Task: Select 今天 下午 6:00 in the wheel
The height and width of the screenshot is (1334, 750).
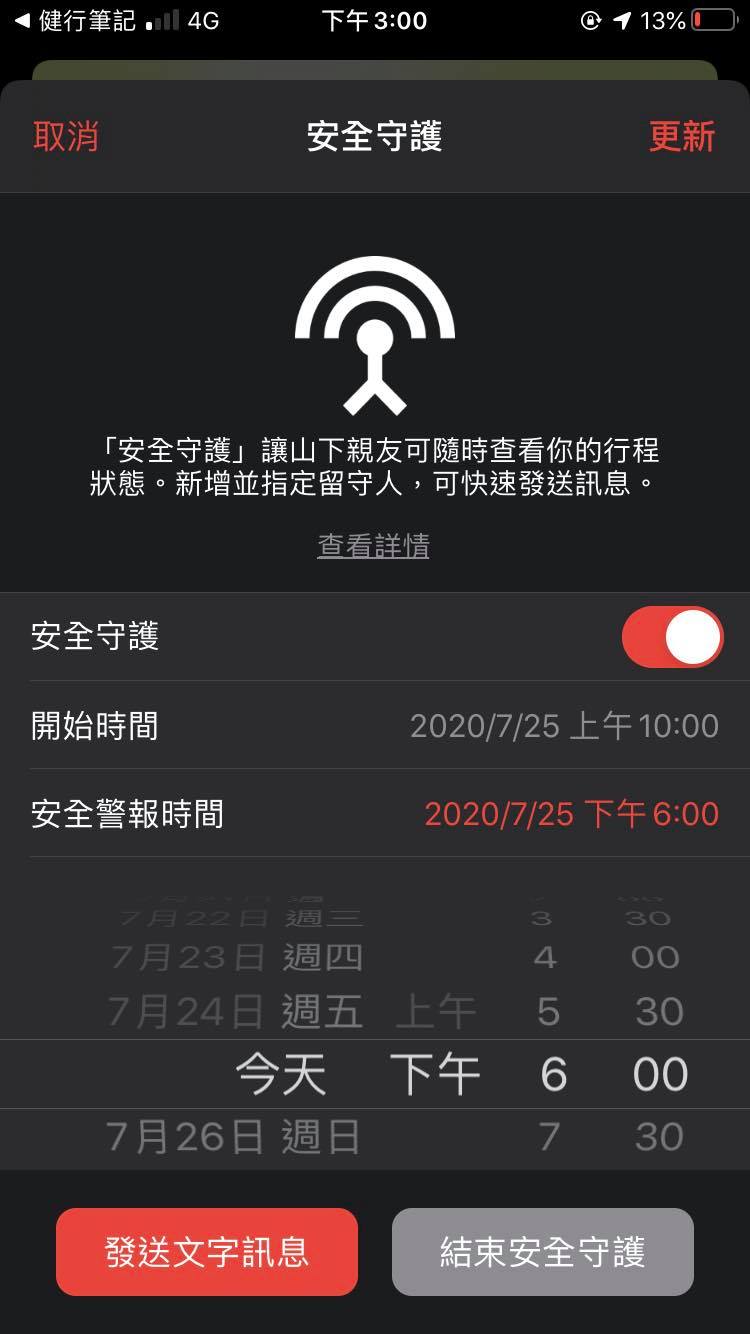Action: (375, 1073)
